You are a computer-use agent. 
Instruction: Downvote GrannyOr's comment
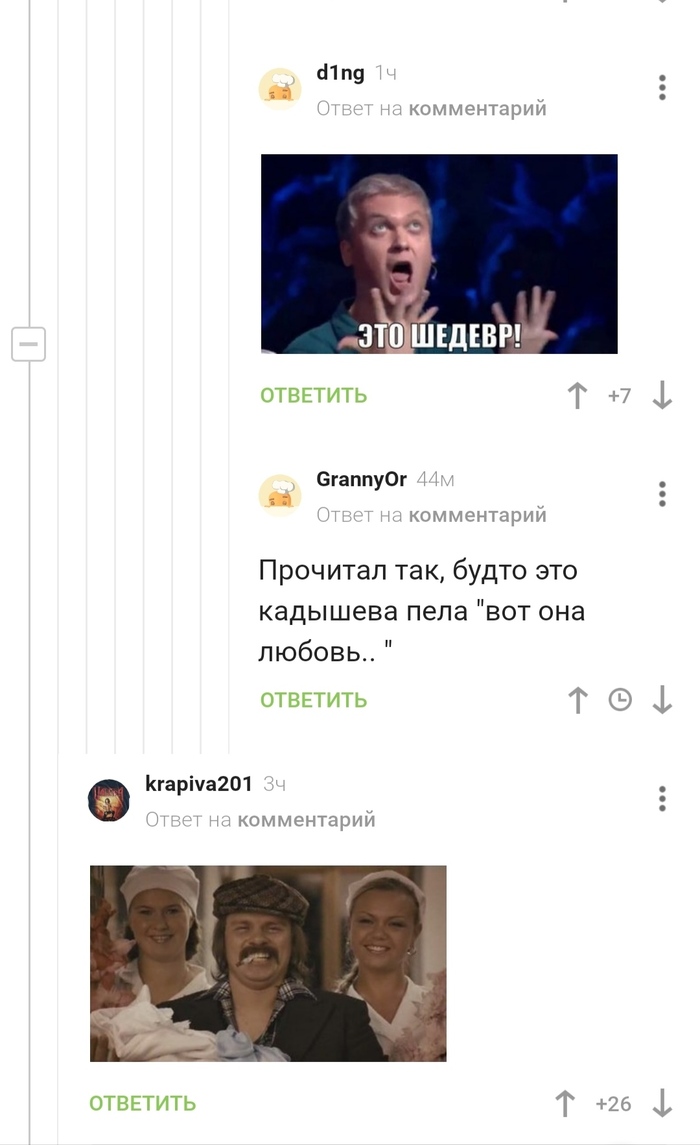tap(662, 700)
